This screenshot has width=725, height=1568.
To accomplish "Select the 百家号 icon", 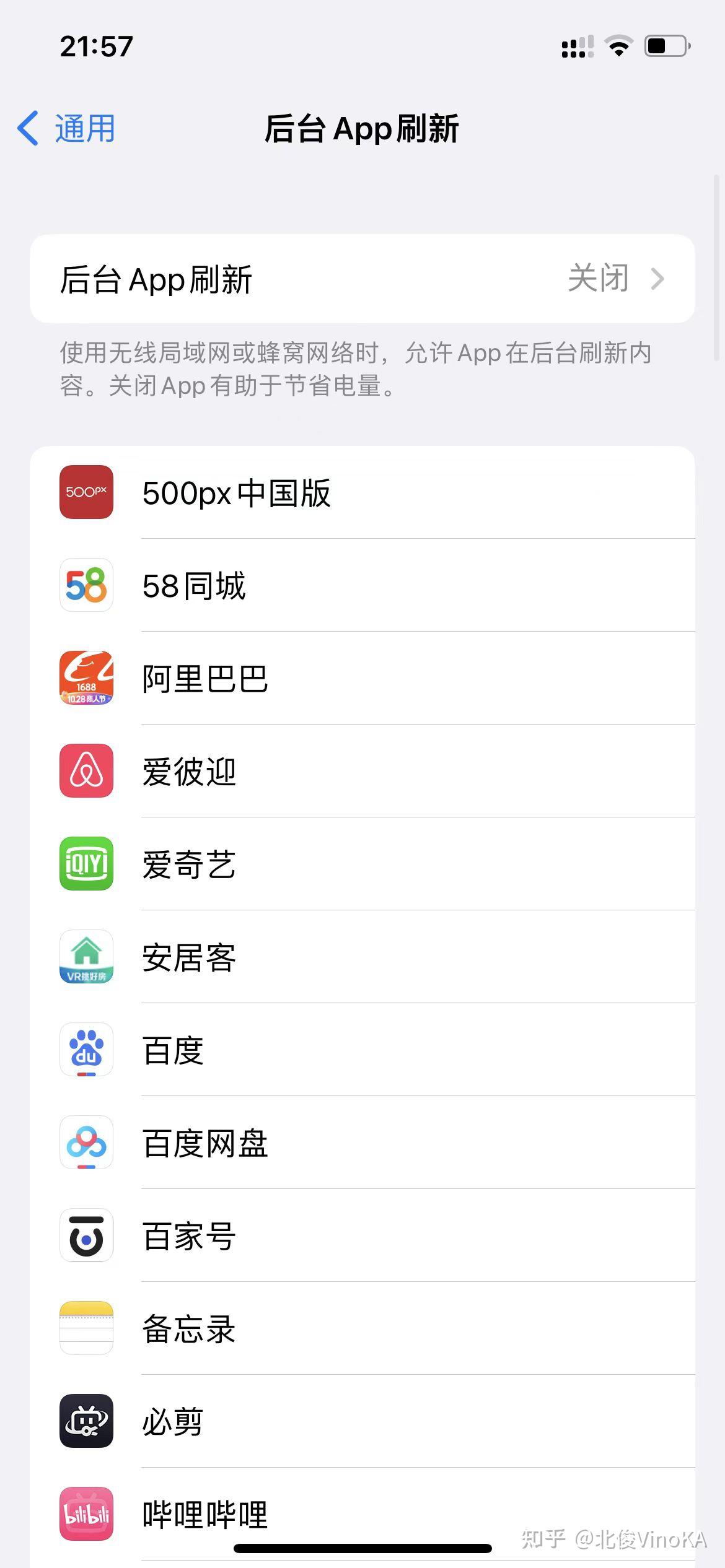I will pos(86,1237).
